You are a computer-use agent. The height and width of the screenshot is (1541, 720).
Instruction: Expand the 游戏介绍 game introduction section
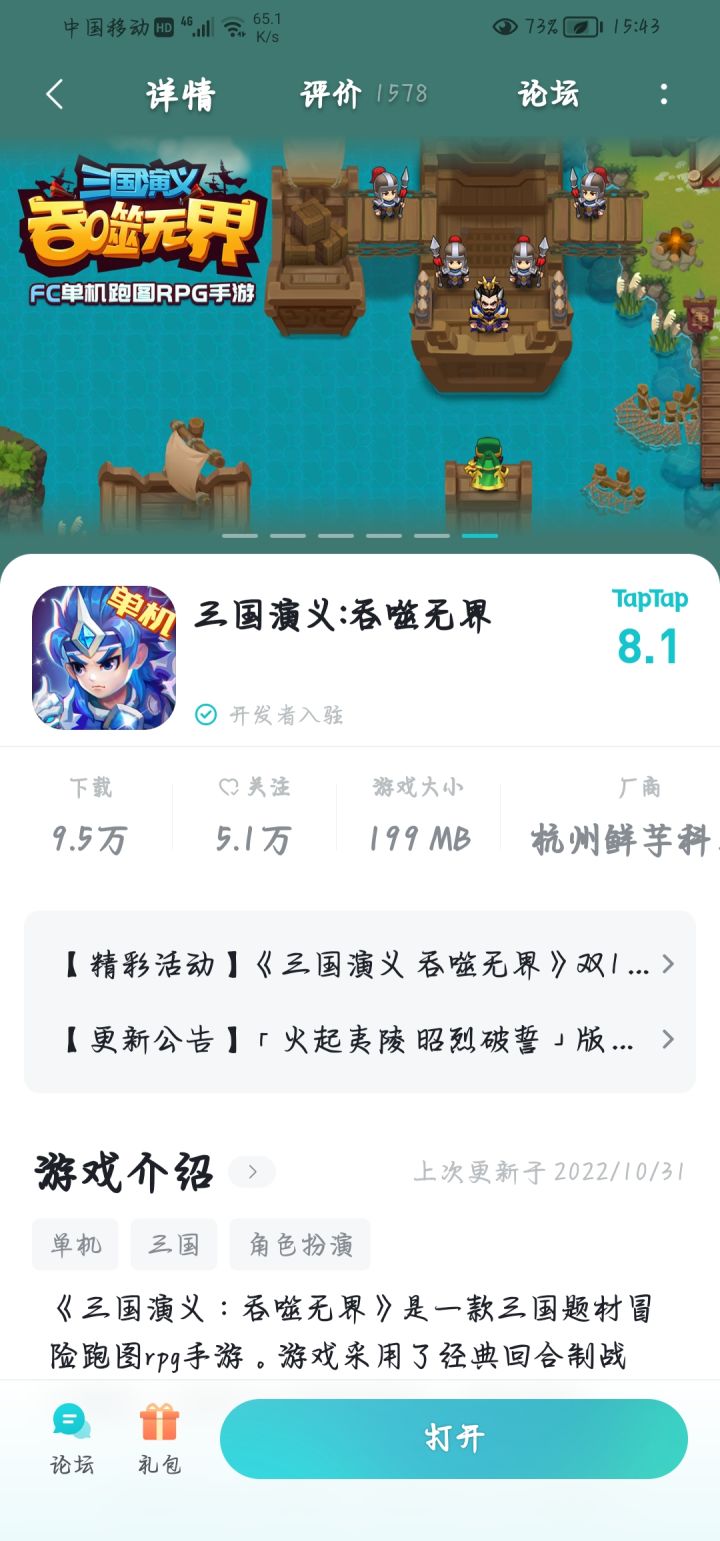(x=251, y=1171)
